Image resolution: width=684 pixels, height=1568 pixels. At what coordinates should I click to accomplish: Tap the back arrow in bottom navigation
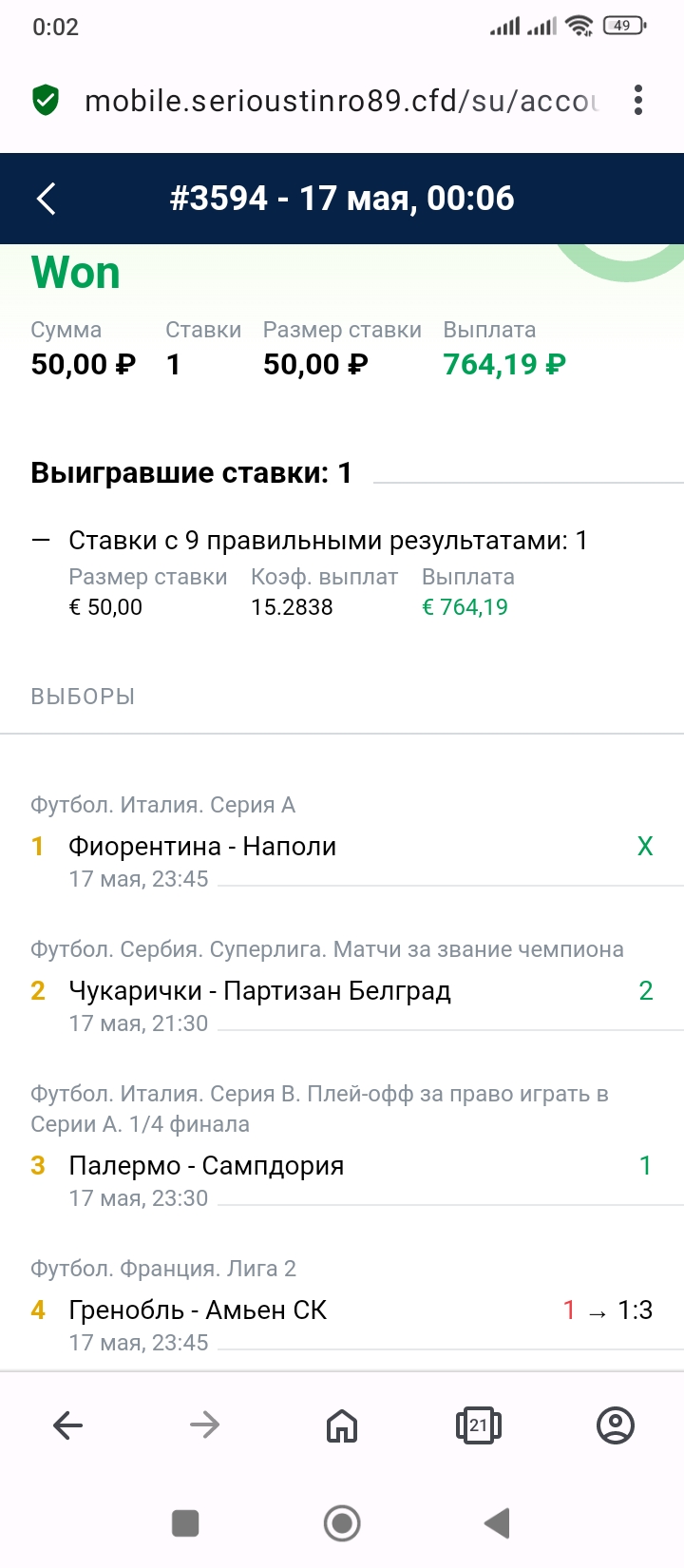pos(67,1425)
